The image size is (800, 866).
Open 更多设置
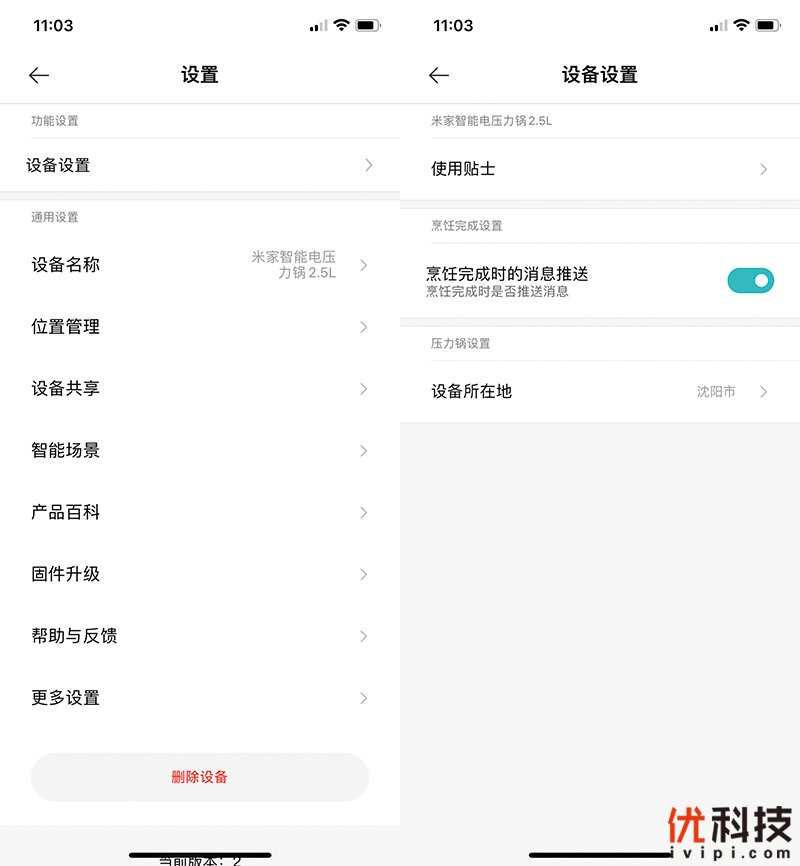pos(200,698)
